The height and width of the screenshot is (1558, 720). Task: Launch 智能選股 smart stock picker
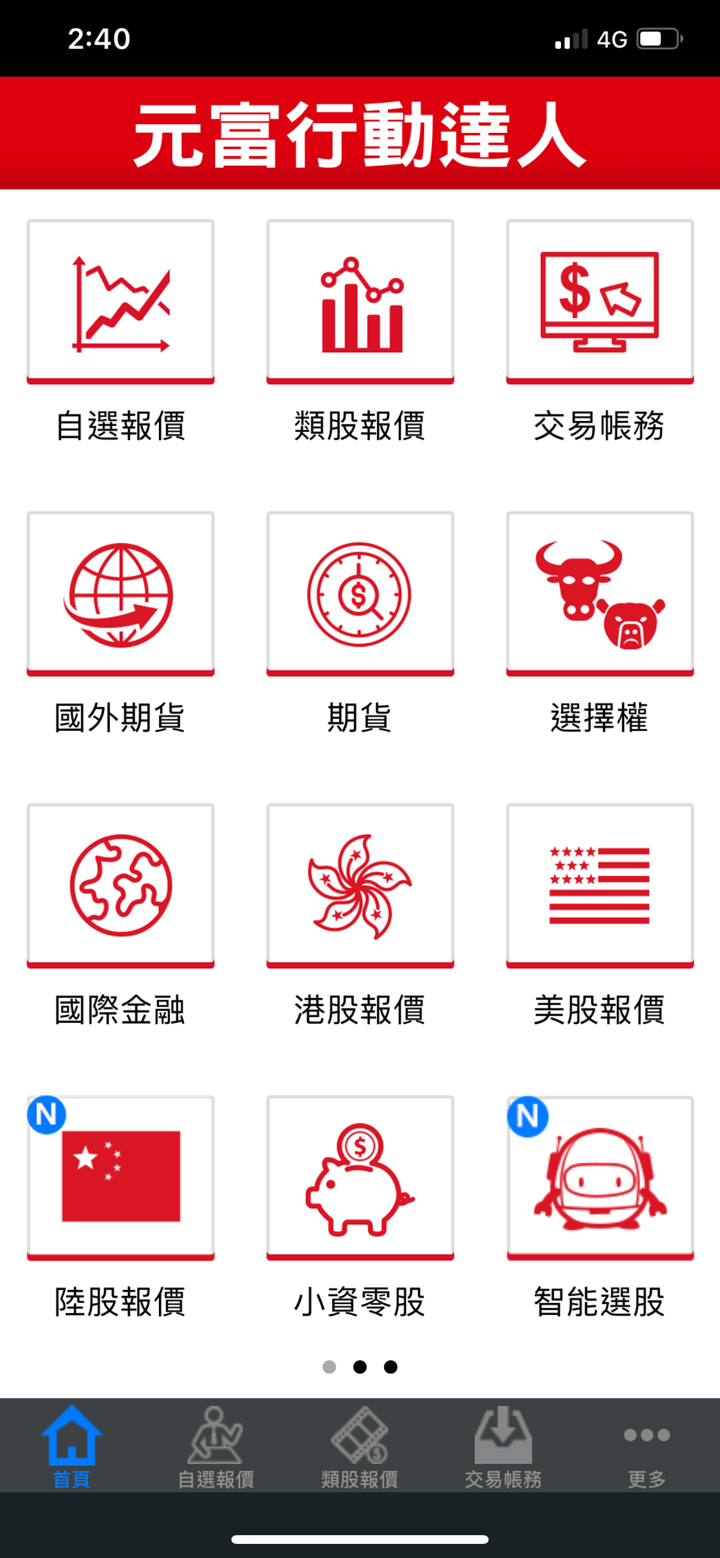[x=600, y=1178]
